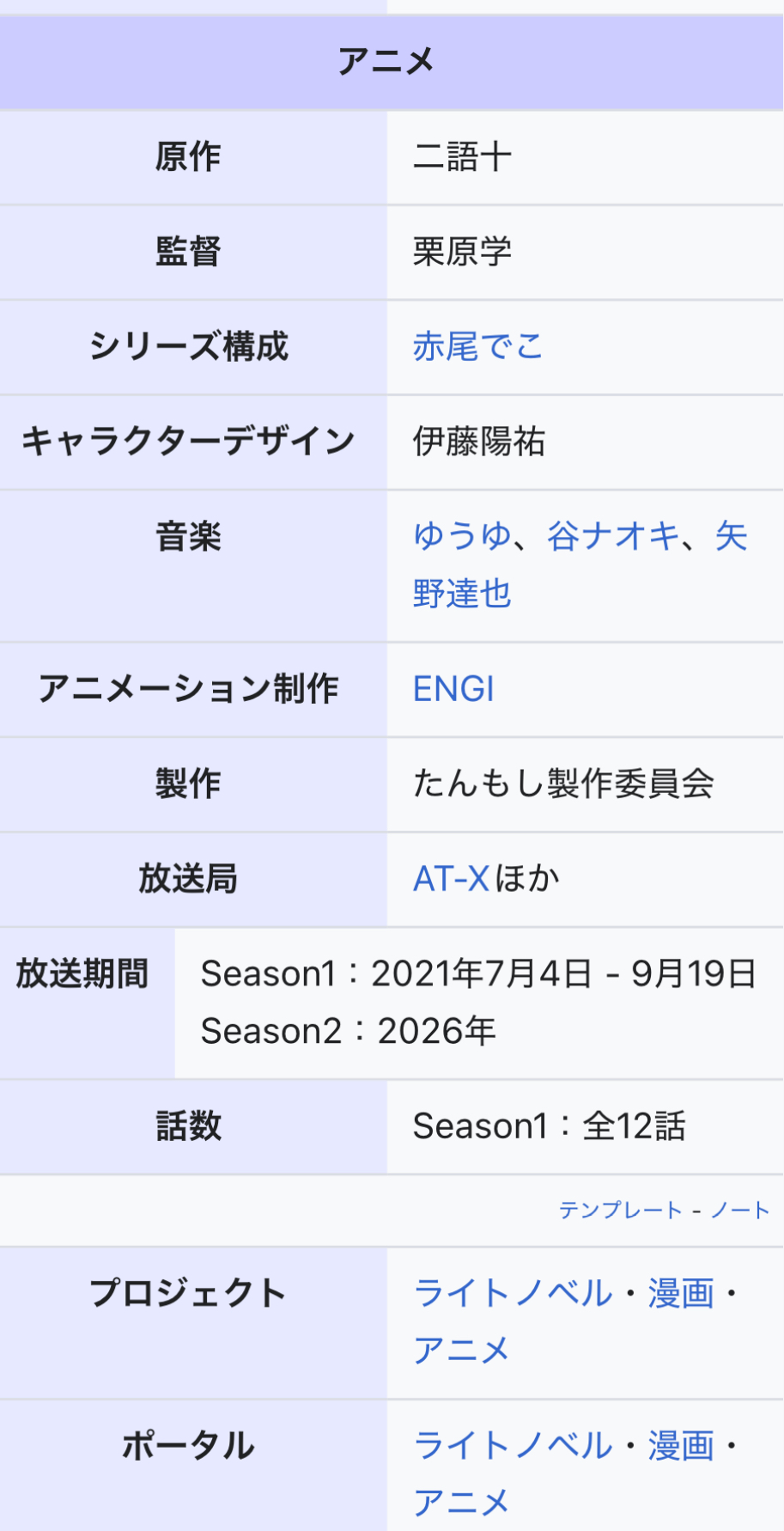Open 漫画 in the プロジェクト row

pos(681,1293)
